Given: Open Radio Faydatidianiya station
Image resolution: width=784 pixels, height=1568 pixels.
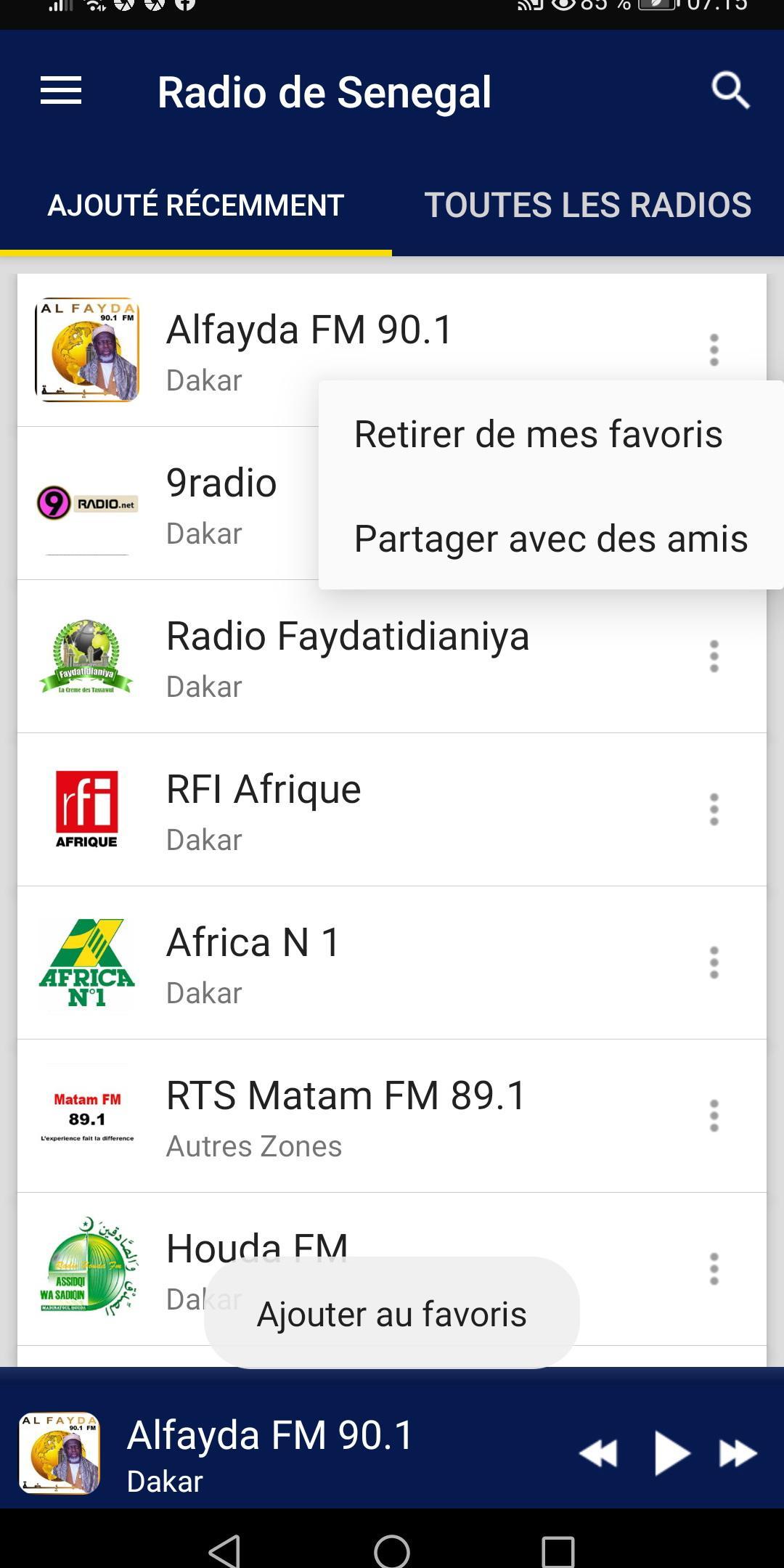Looking at the screenshot, I should (348, 656).
